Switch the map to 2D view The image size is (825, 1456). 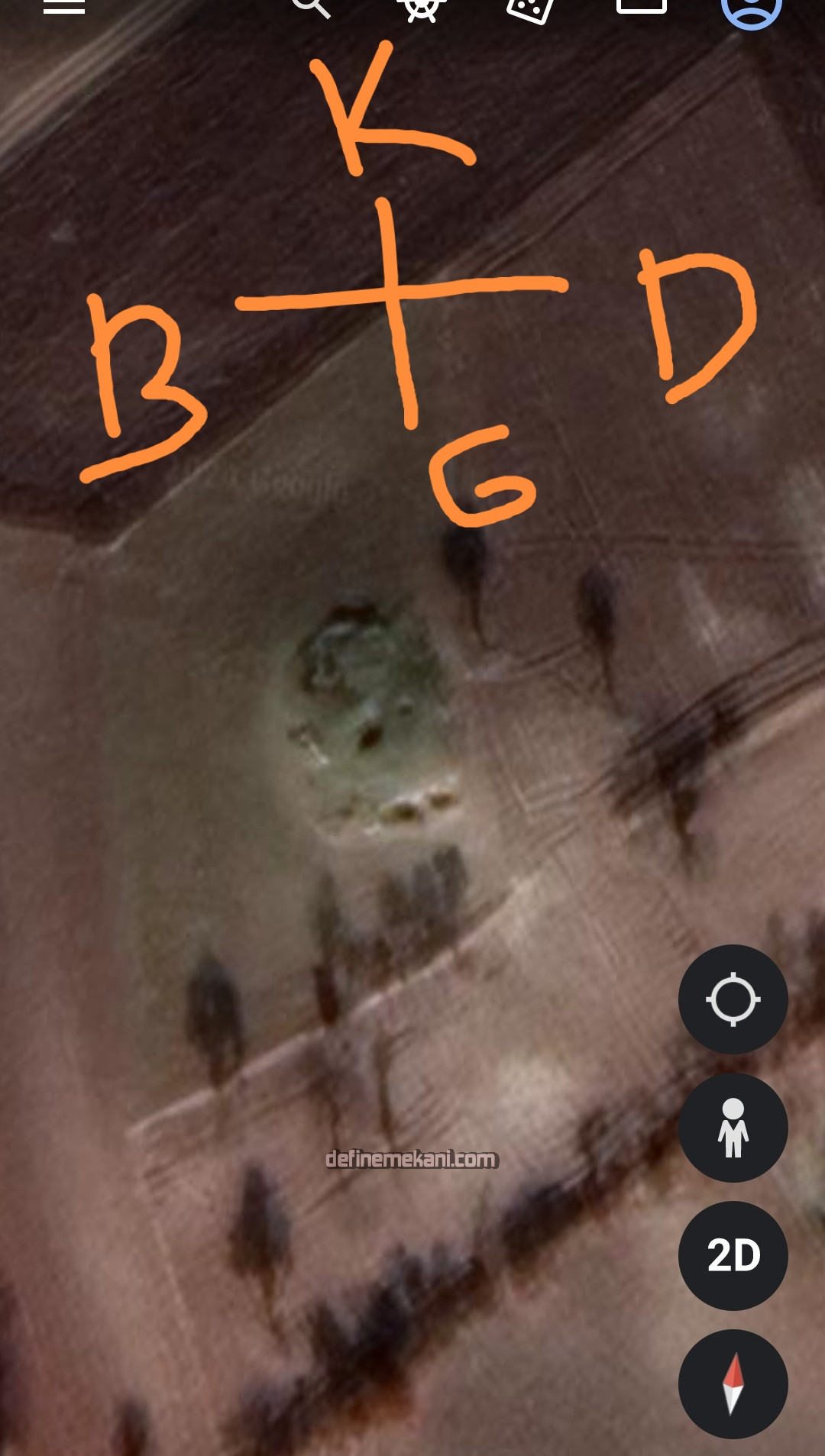[733, 1255]
